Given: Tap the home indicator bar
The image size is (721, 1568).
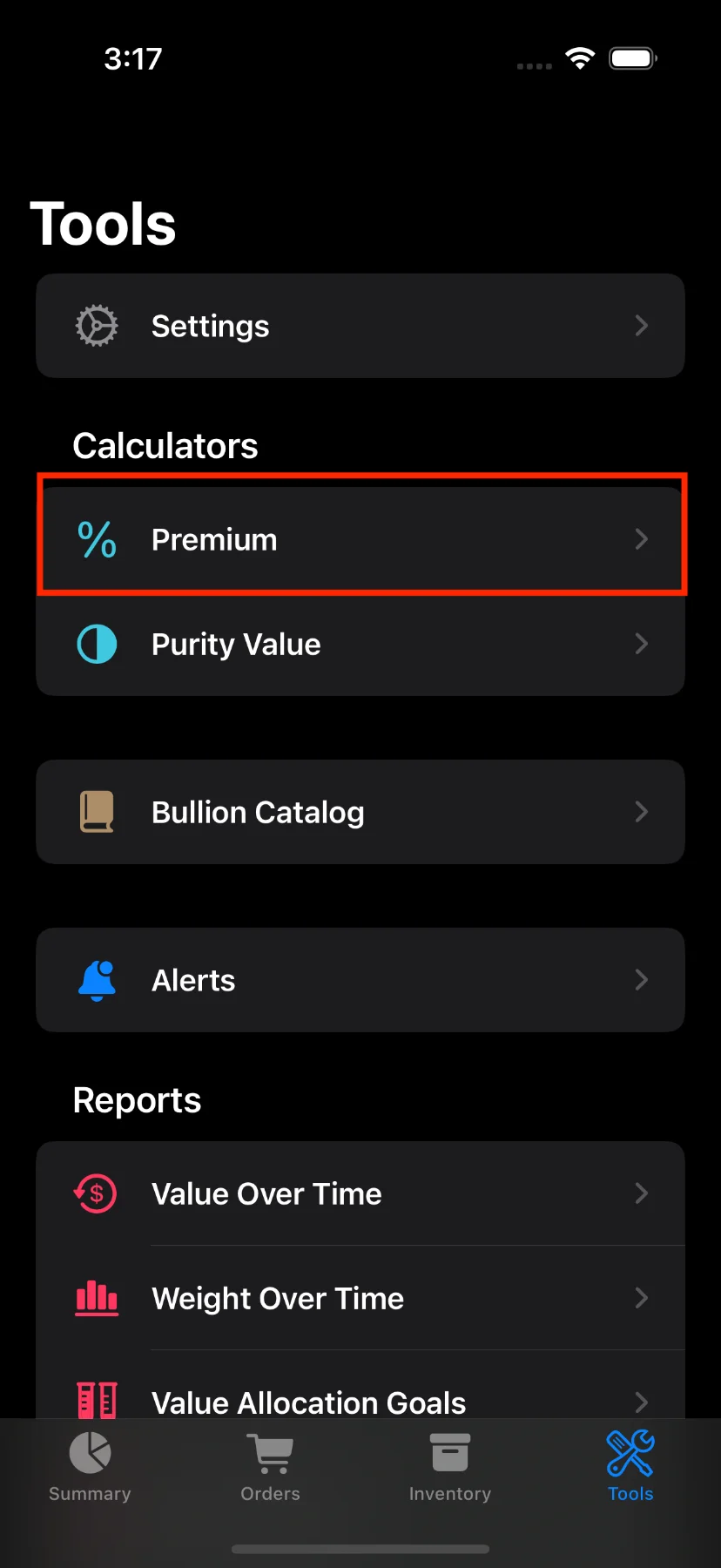Looking at the screenshot, I should [x=360, y=1549].
